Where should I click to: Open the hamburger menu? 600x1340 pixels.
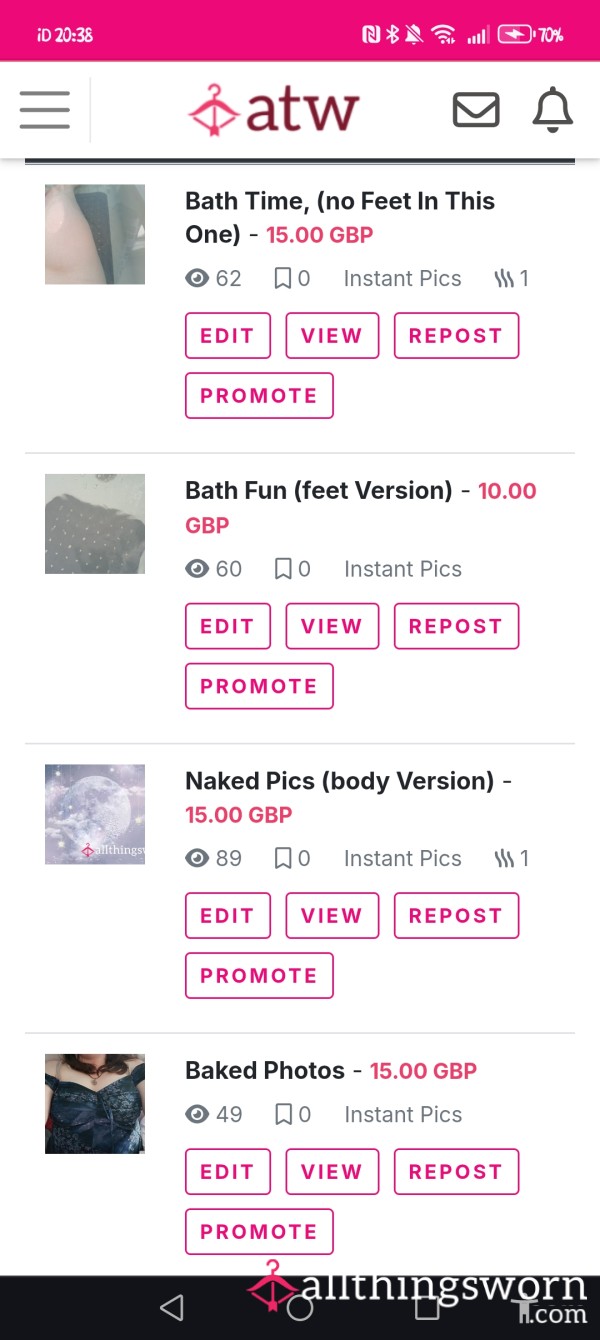(44, 110)
